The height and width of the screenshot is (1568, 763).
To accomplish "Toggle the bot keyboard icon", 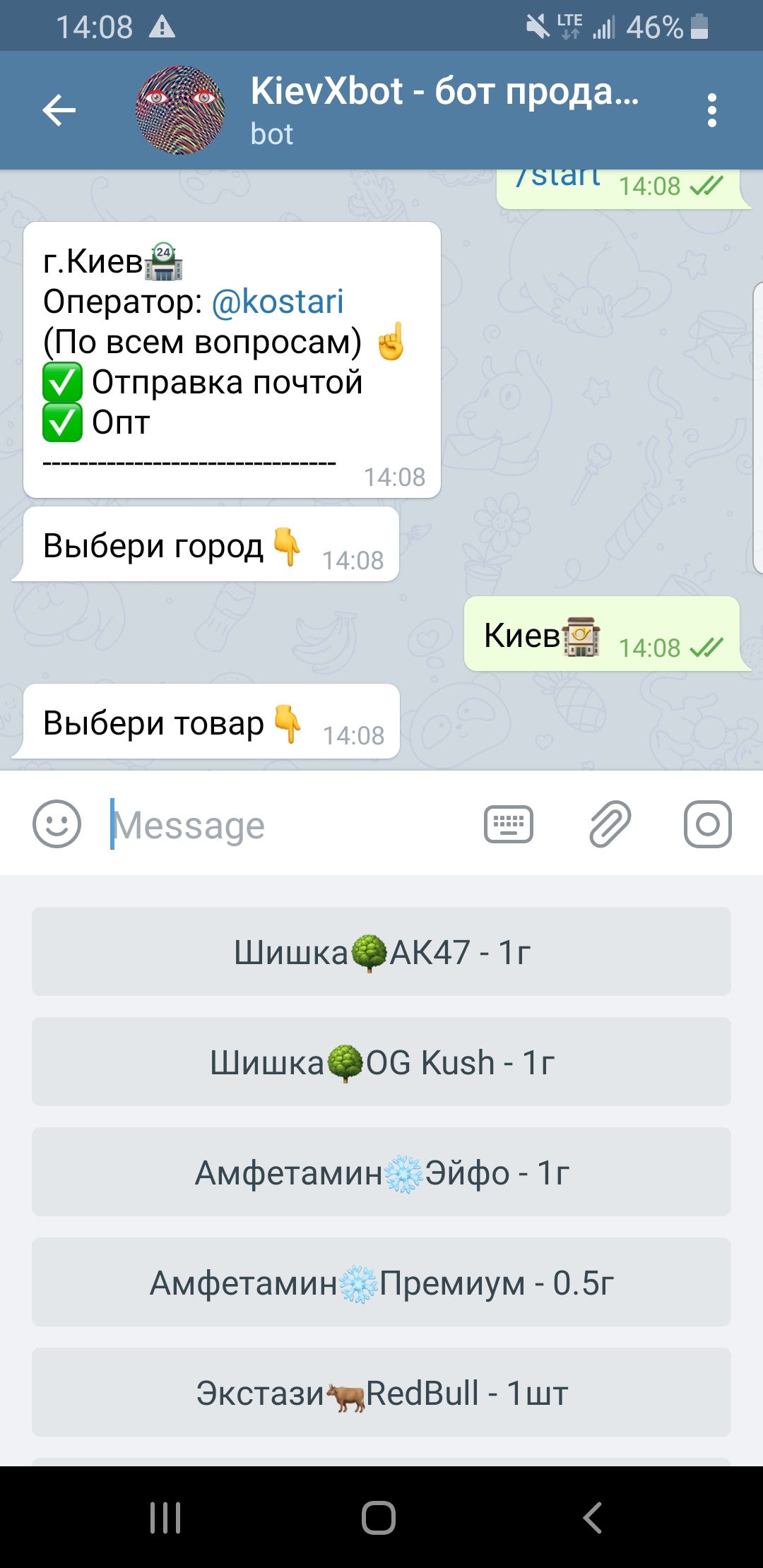I will 508,824.
